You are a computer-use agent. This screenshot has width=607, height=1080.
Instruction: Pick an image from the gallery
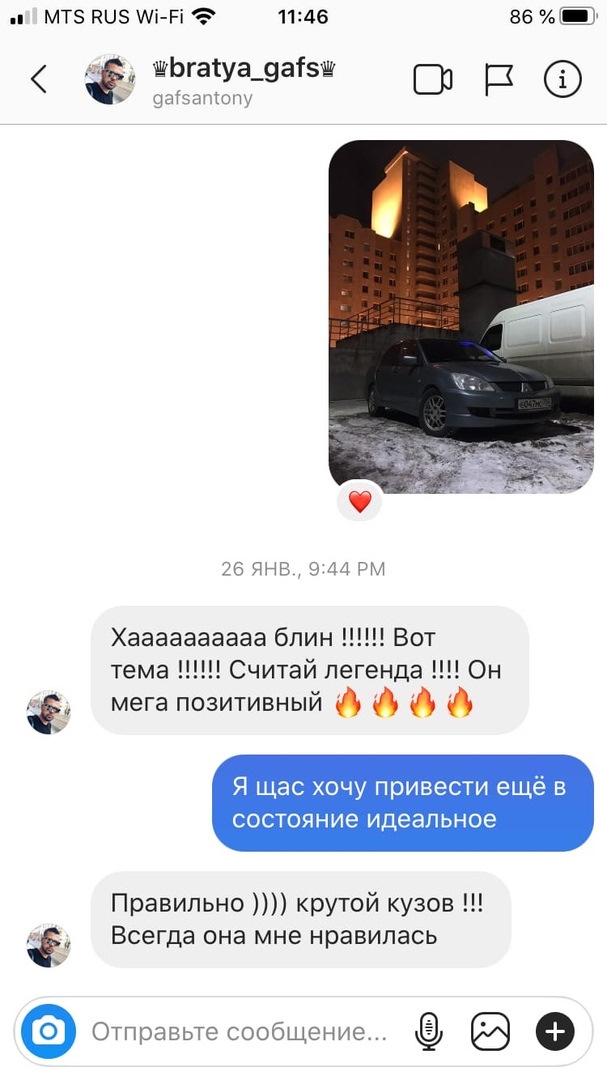pyautogui.click(x=491, y=1031)
